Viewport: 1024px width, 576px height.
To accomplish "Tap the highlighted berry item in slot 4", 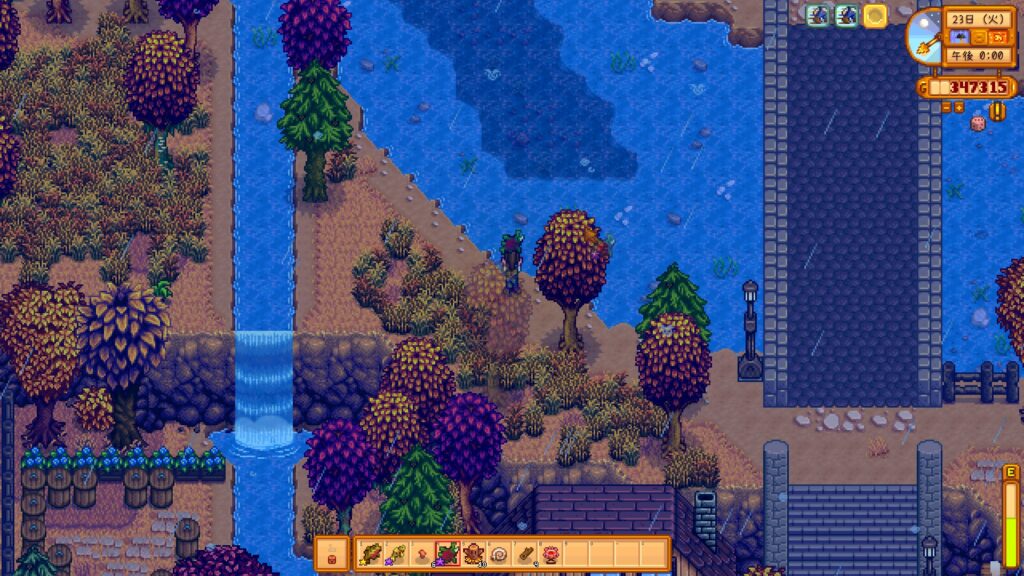I will coord(447,553).
